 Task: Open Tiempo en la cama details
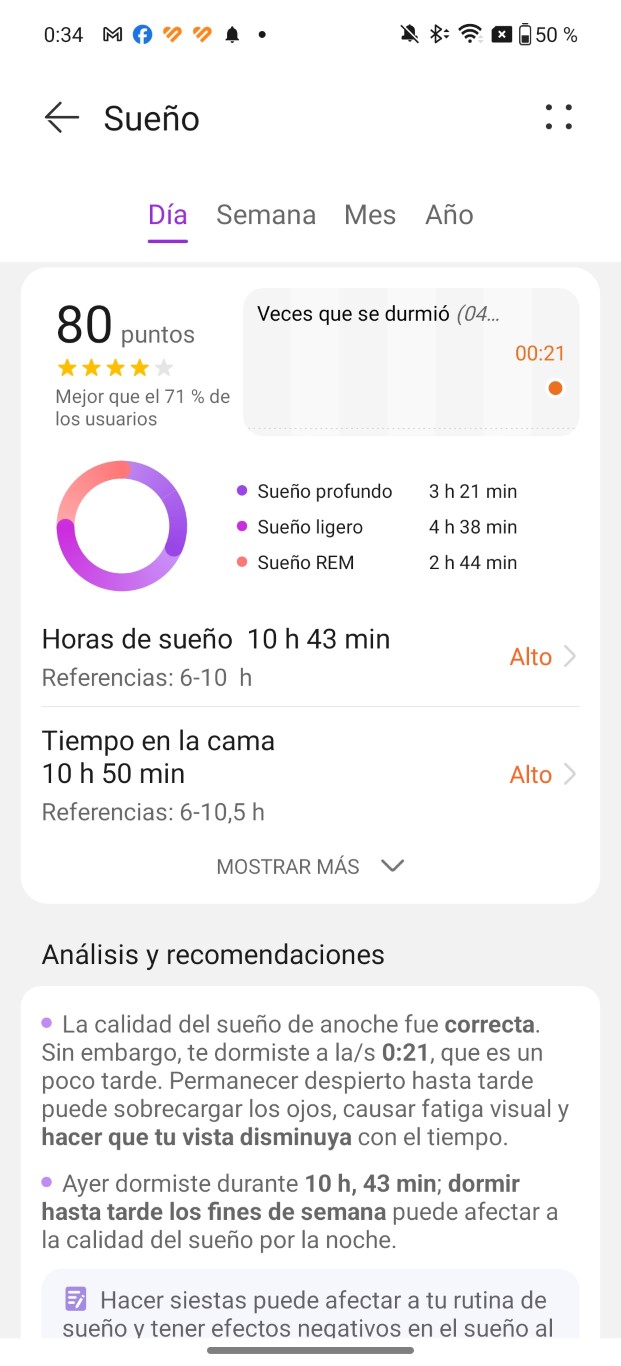(310, 775)
